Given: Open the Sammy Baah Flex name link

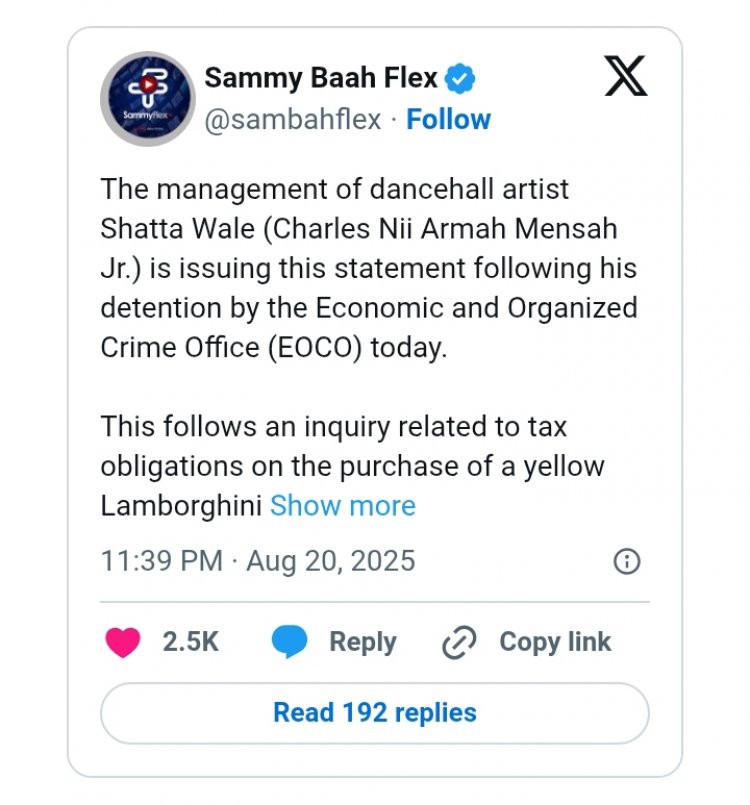Looking at the screenshot, I should (321, 77).
